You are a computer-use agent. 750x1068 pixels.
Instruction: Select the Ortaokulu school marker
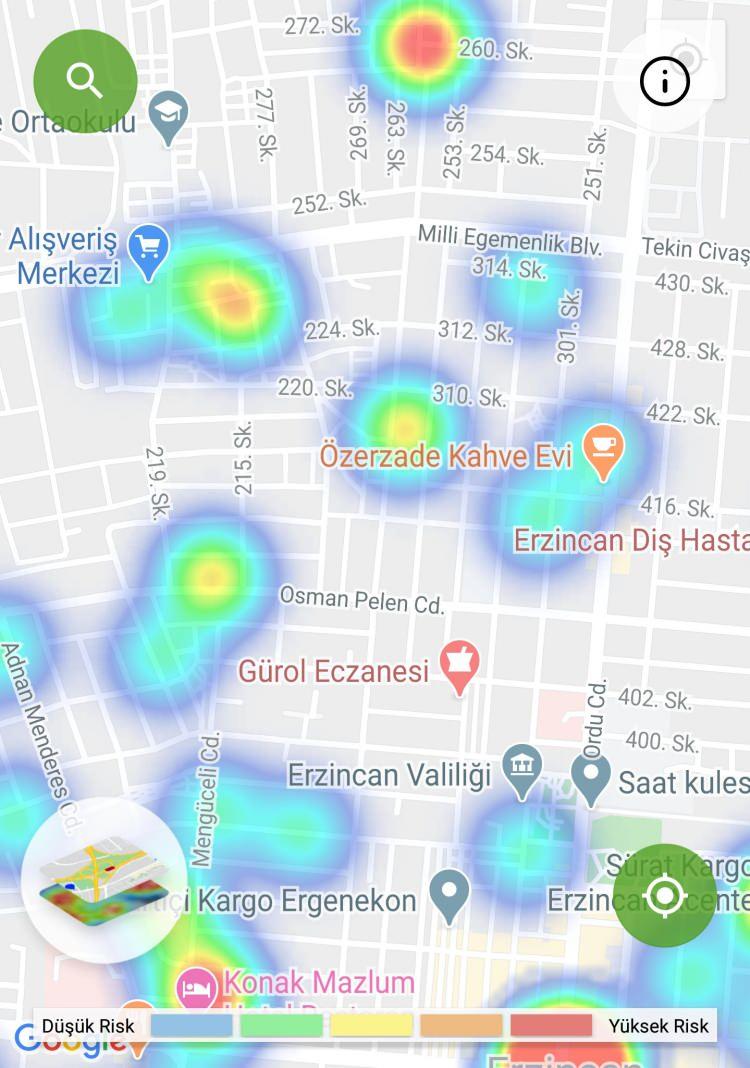tap(170, 115)
